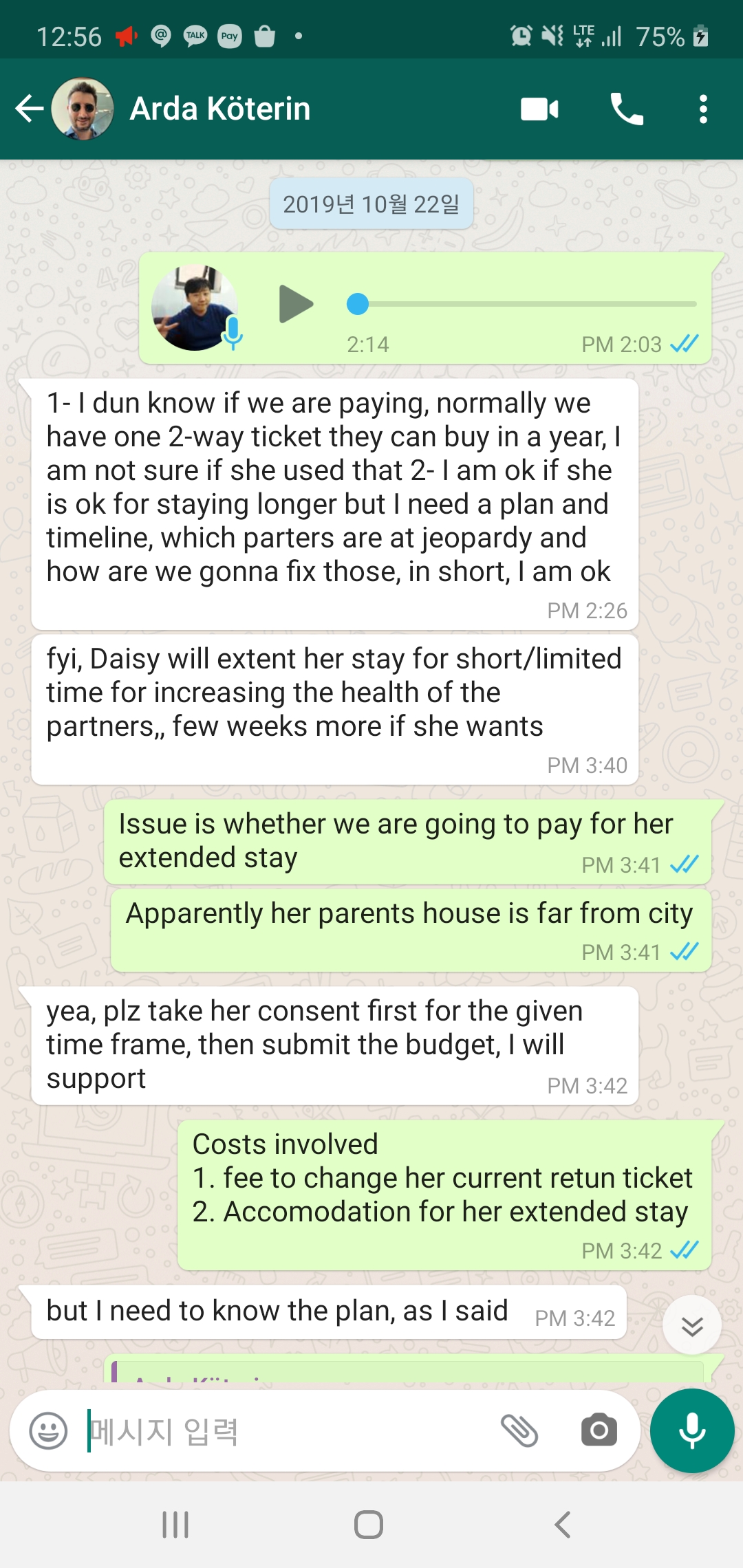Screen dimensions: 743x1568
Task: Jump to the latest messages
Action: (x=691, y=1325)
